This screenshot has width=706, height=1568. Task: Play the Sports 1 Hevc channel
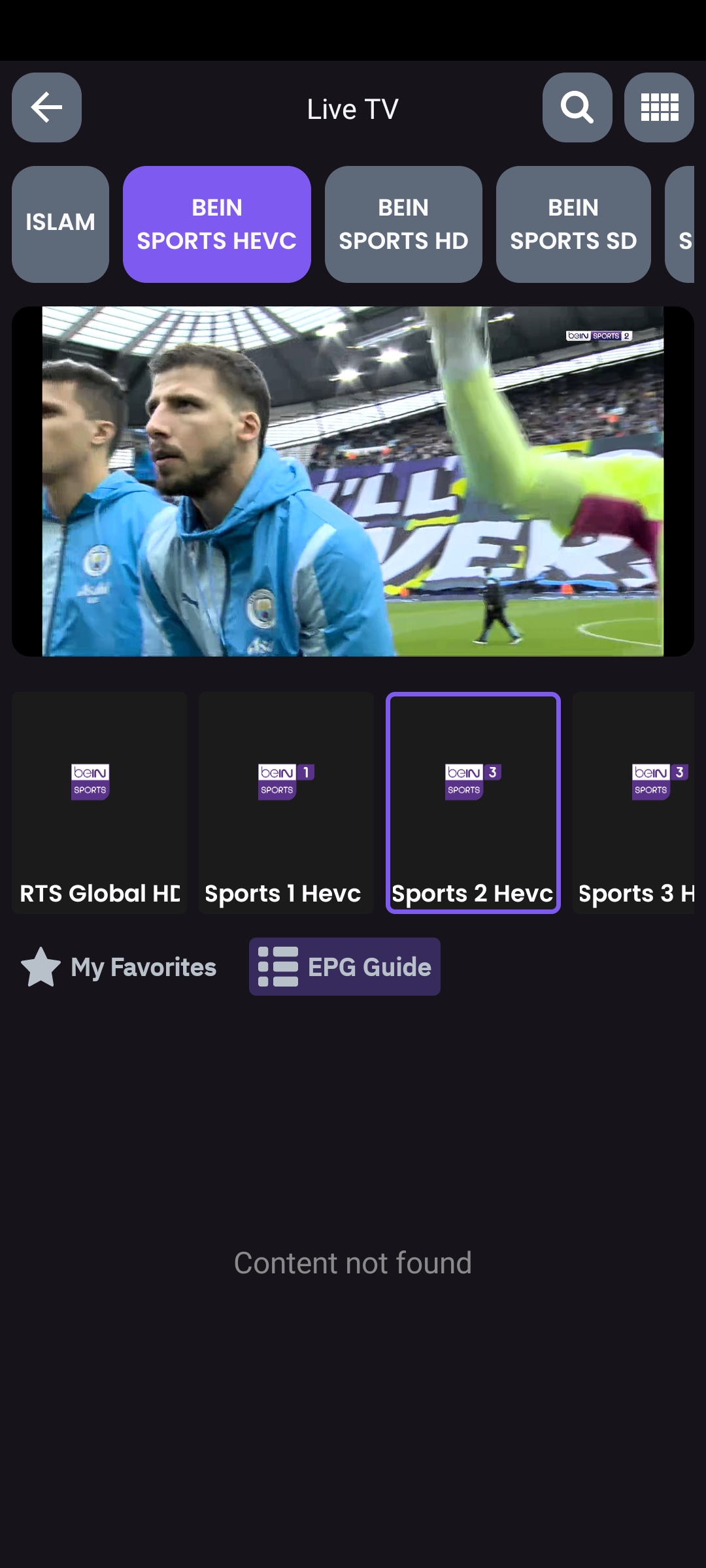(x=286, y=802)
